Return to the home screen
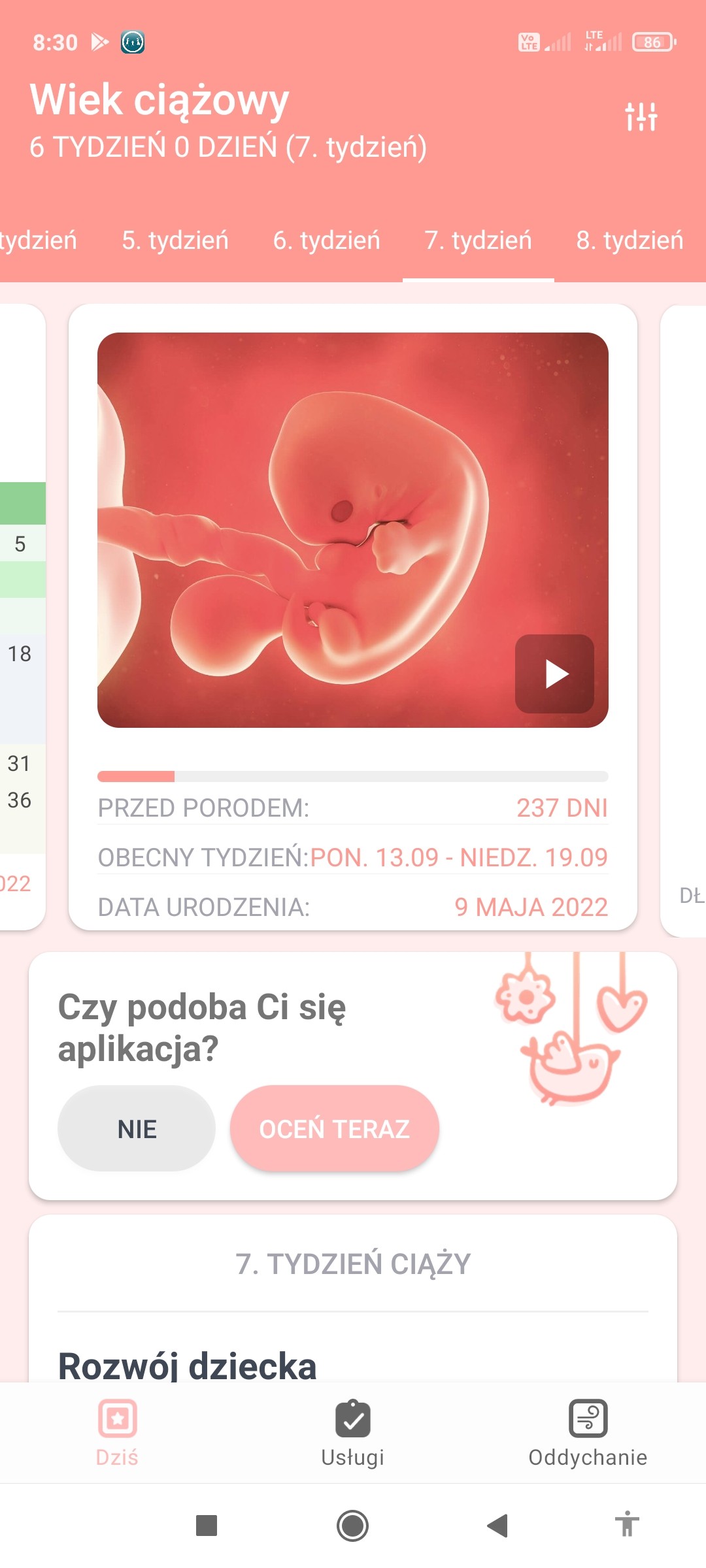 pyautogui.click(x=352, y=1526)
